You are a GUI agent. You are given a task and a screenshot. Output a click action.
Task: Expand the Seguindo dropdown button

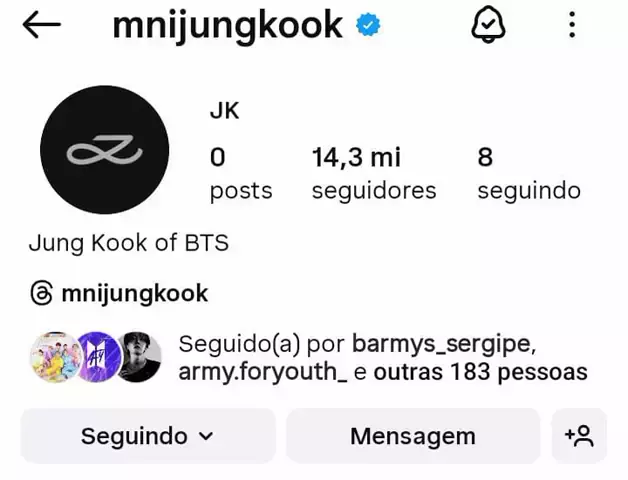click(x=148, y=436)
